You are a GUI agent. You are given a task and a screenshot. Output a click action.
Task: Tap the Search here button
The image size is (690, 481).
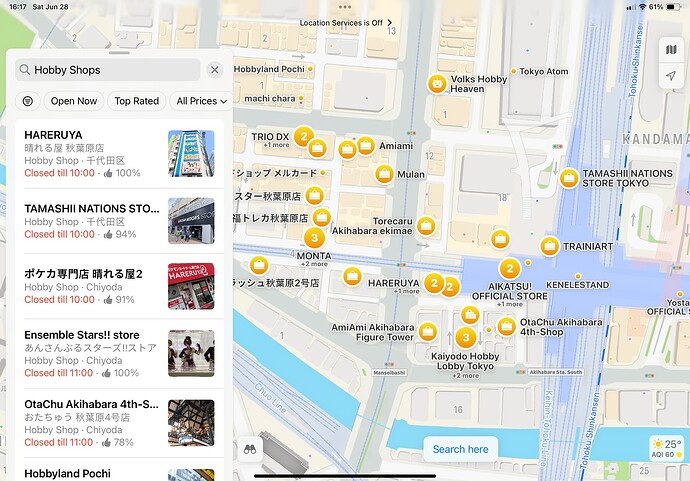tap(460, 449)
